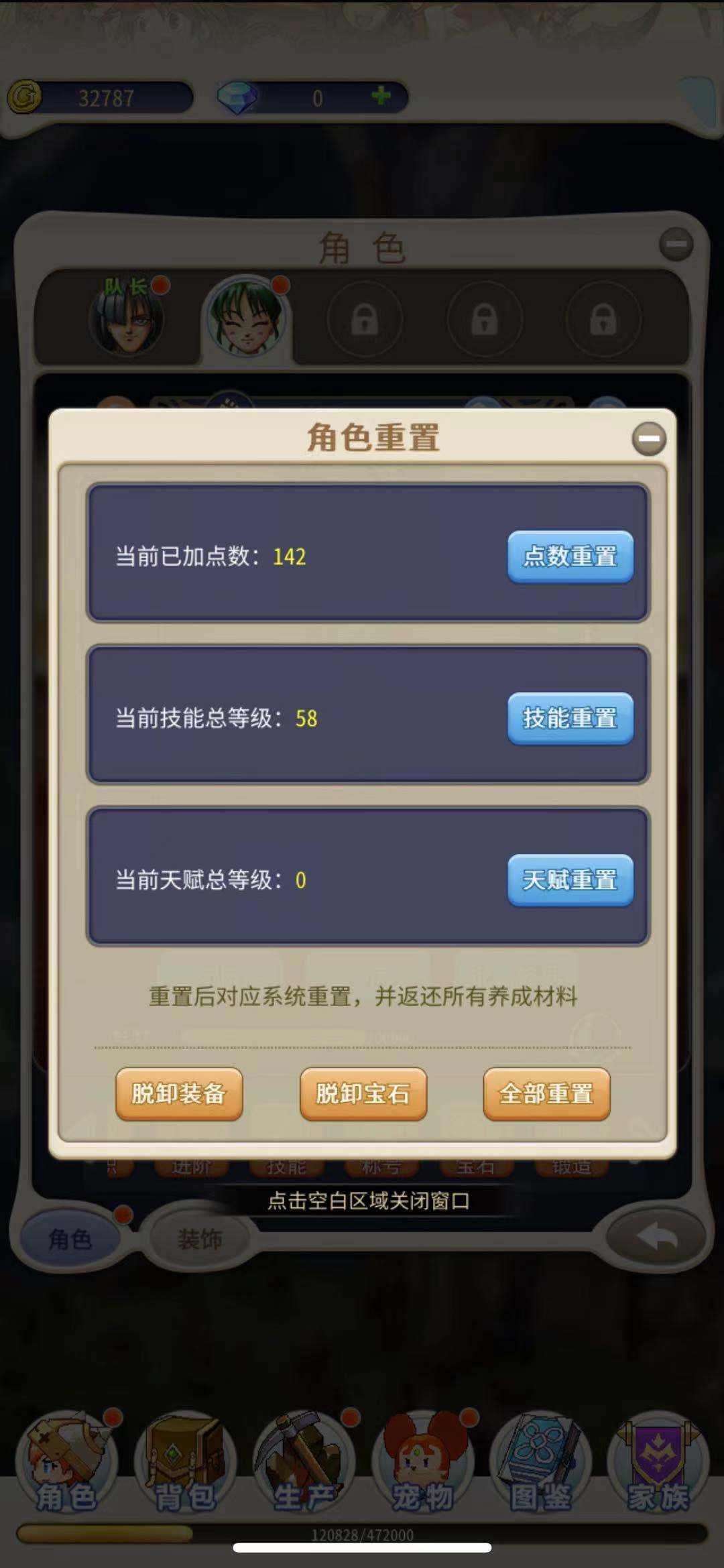Tap the 天赋重置 button
Screen dimensions: 724x1568
click(570, 880)
